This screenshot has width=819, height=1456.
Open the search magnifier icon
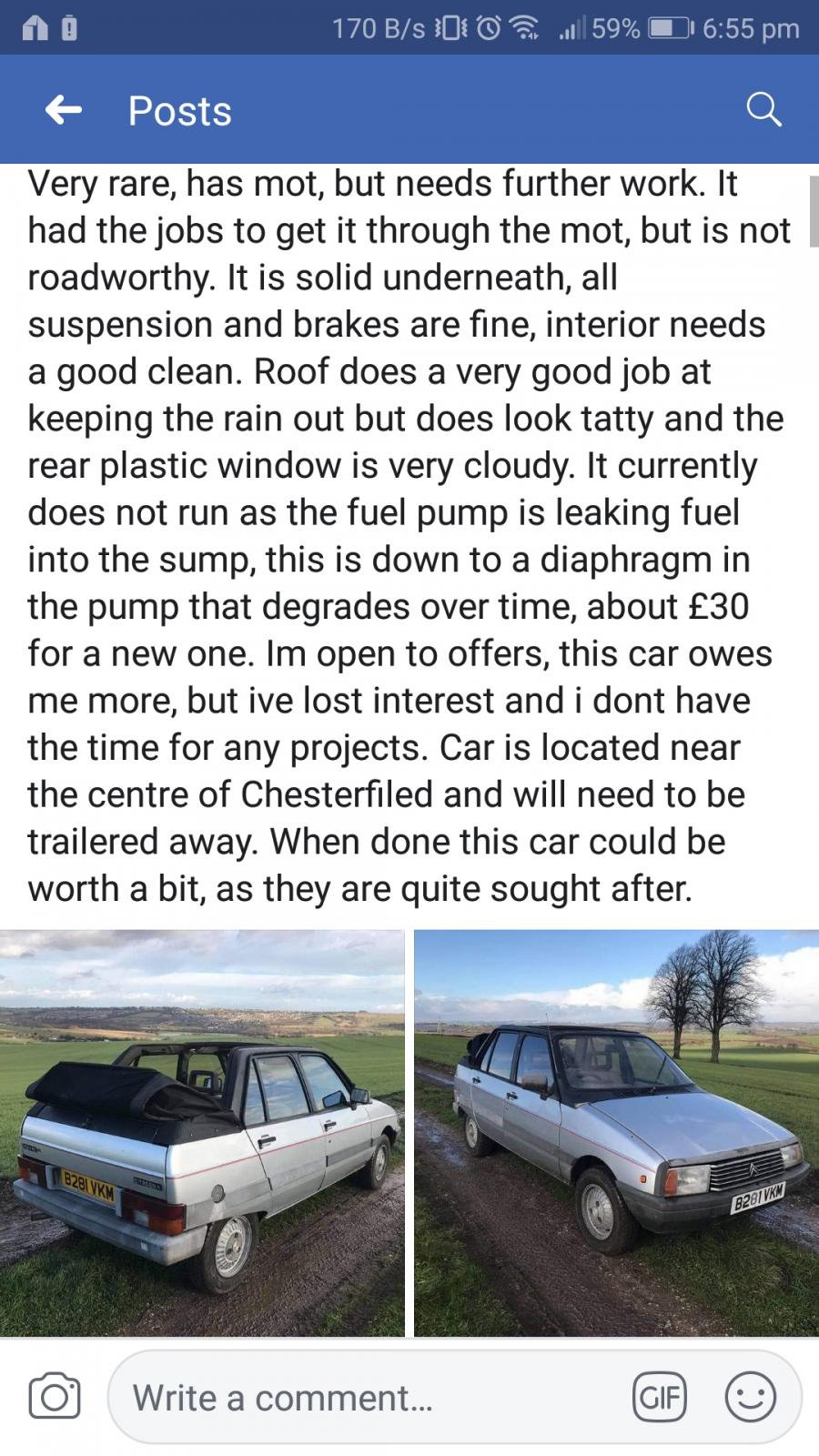pos(763,110)
